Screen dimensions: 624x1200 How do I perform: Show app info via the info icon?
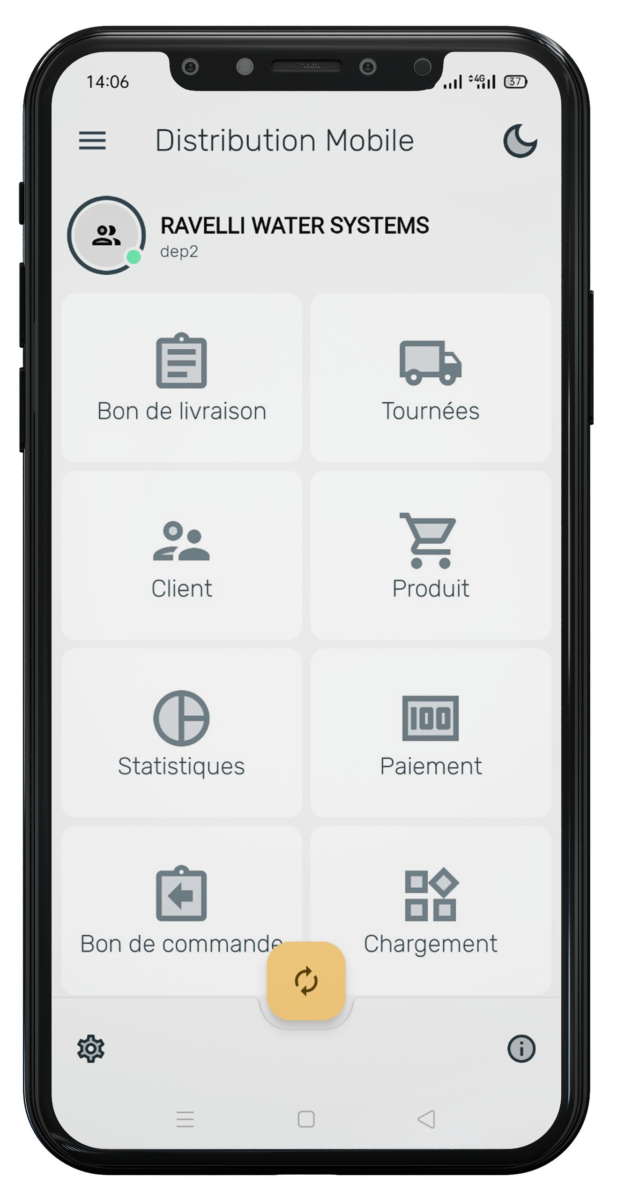pos(521,1048)
